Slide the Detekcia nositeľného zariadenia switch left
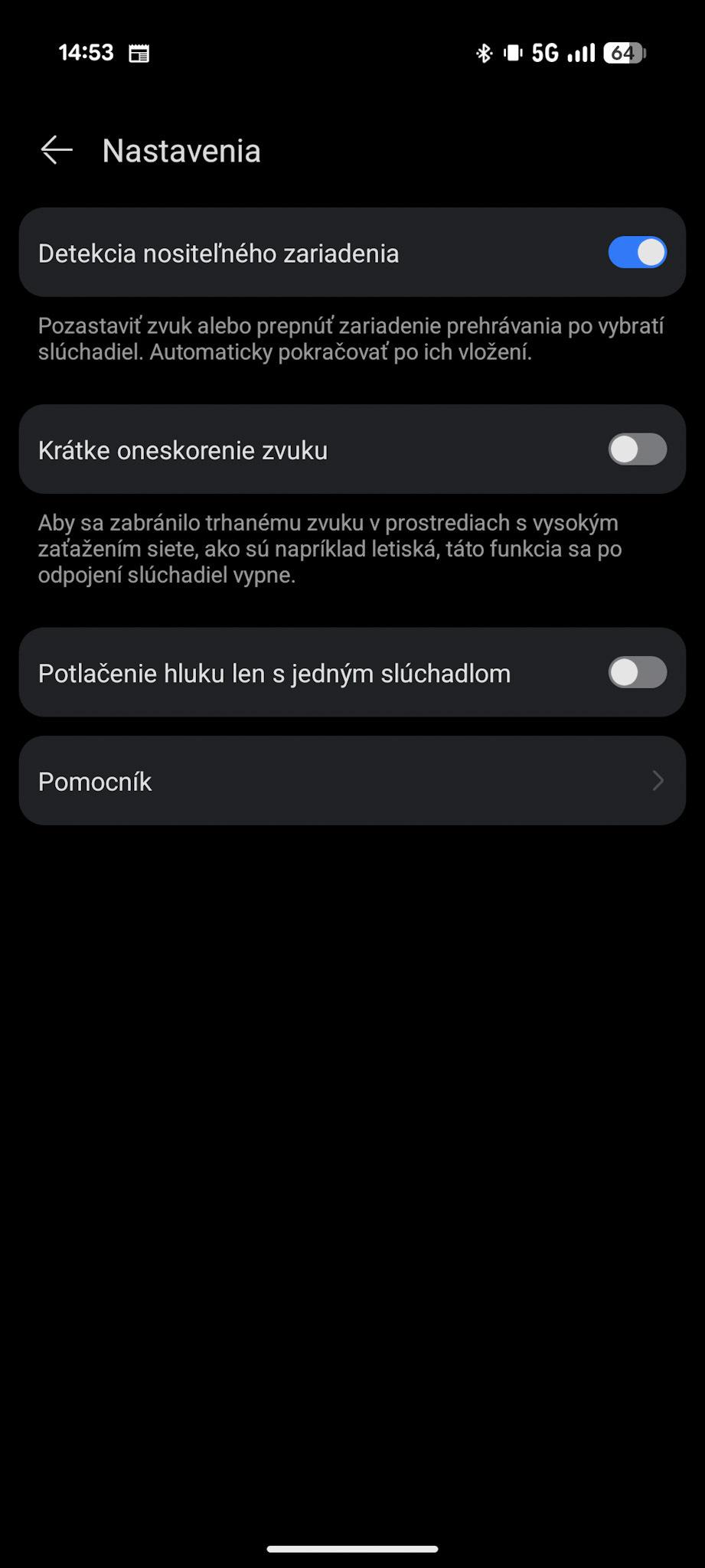Viewport: 705px width, 1568px height. 637,252
